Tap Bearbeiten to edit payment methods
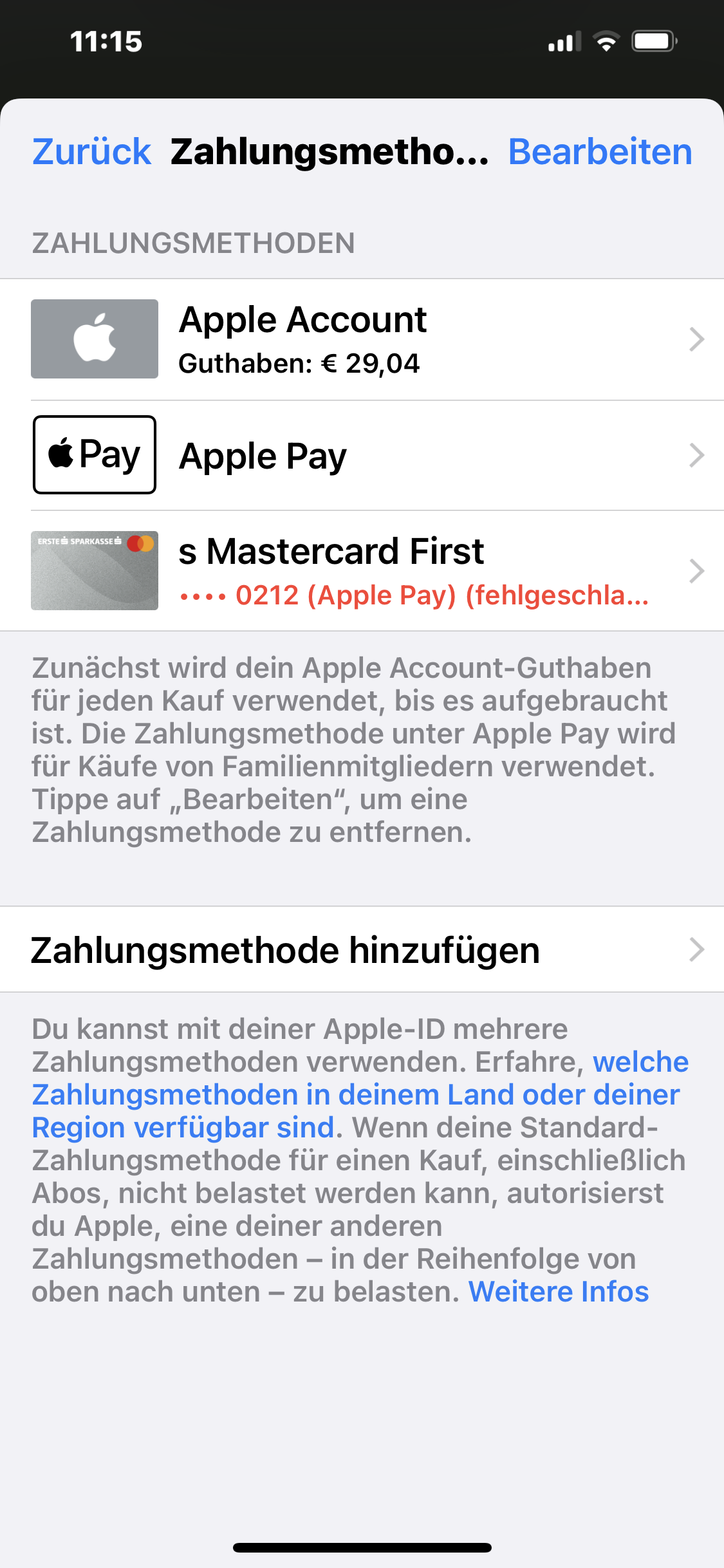724x1568 pixels. (x=600, y=152)
